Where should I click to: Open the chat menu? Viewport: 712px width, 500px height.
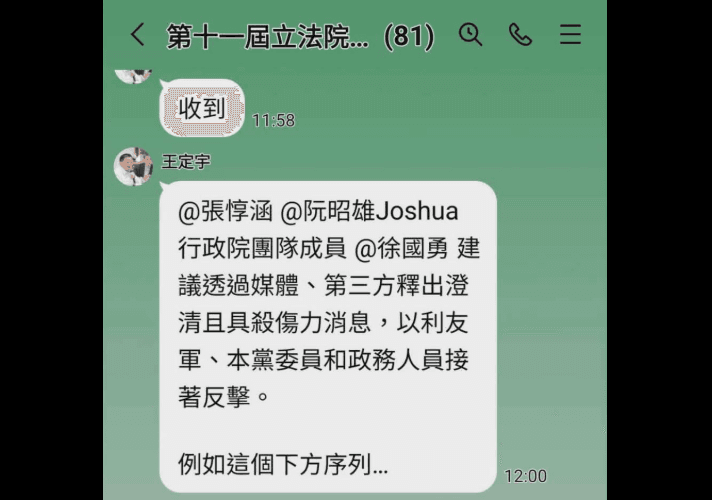[570, 35]
